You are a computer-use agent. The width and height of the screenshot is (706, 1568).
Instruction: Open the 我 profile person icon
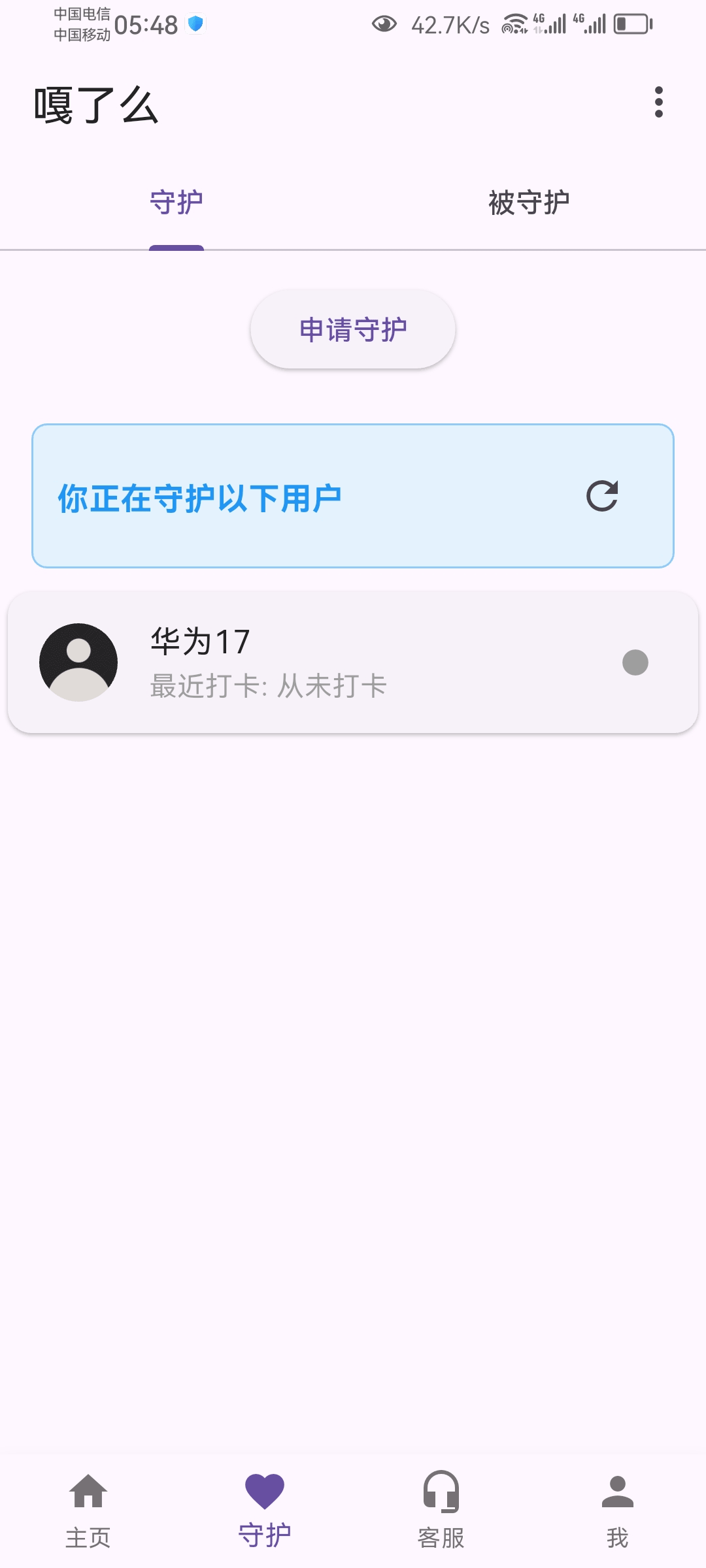tap(617, 1492)
